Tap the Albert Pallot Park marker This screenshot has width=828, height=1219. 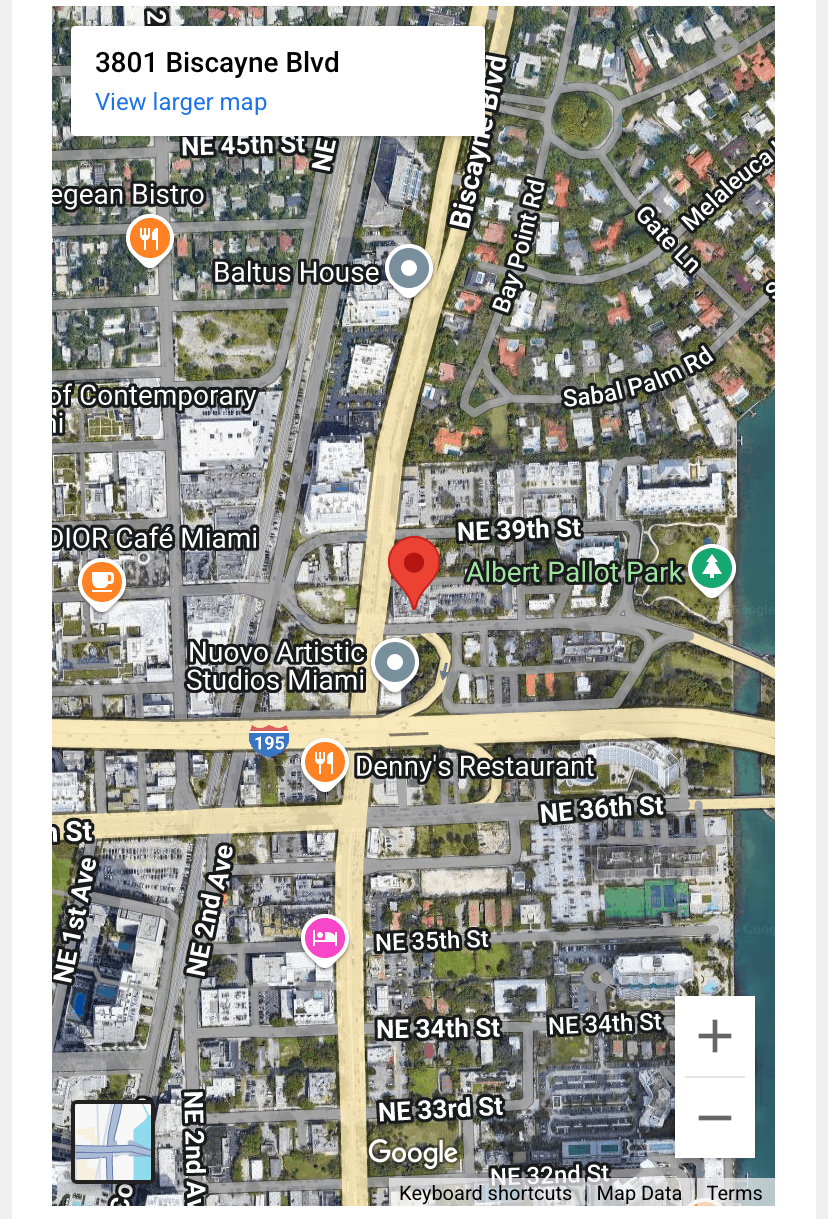[711, 568]
